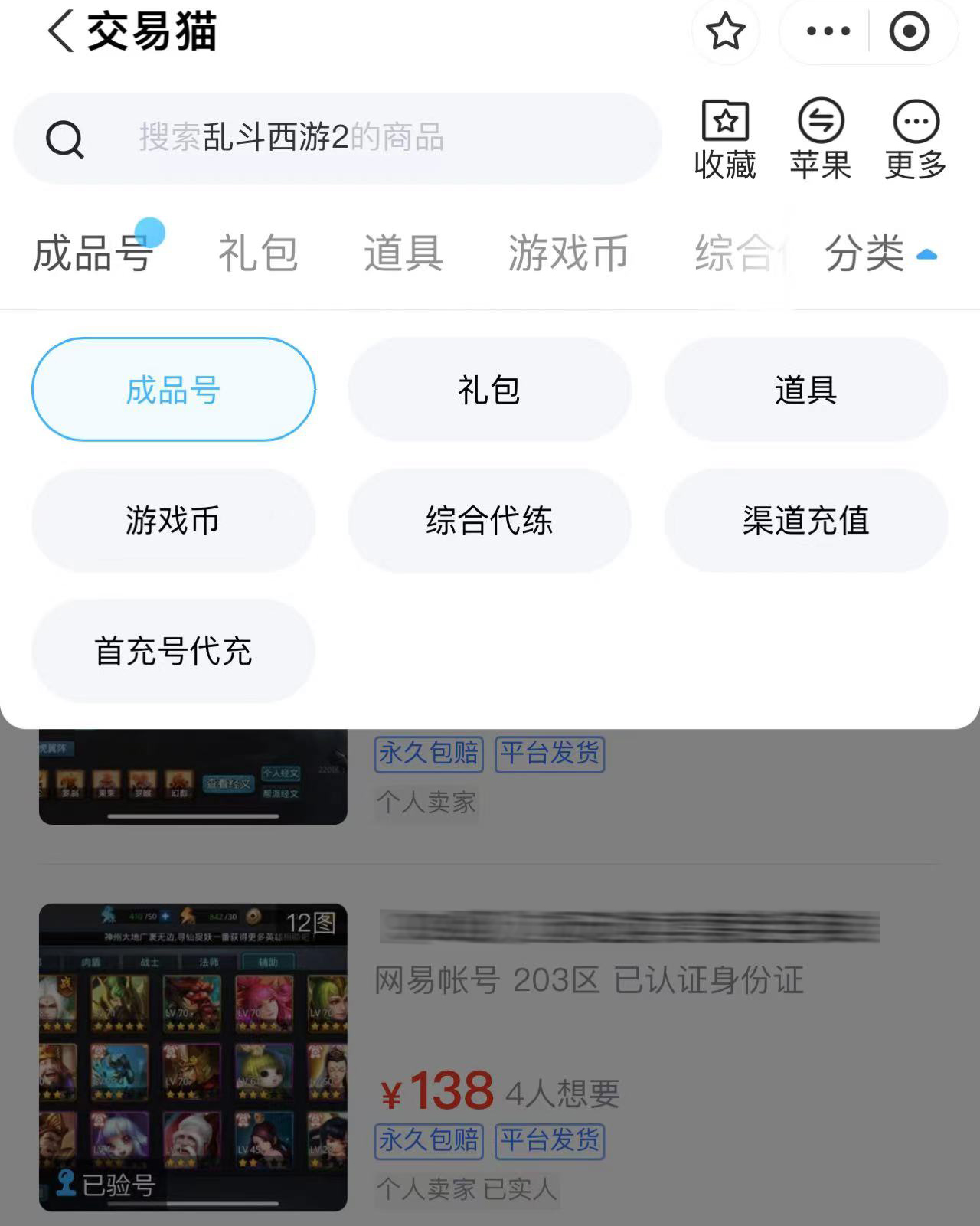This screenshot has height=1226, width=980.
Task: Go back from 交易猫 page
Action: tap(61, 32)
